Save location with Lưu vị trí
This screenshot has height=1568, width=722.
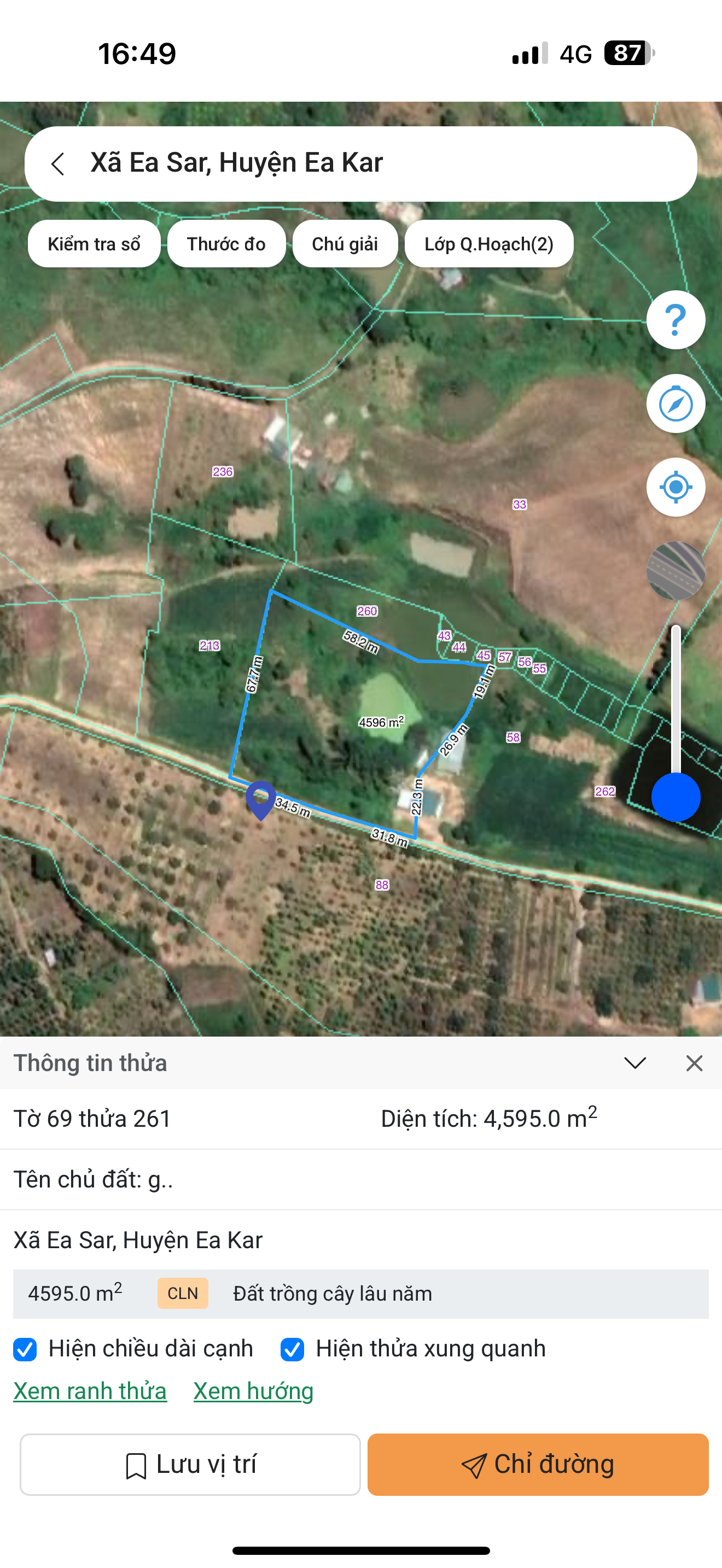(x=190, y=1465)
